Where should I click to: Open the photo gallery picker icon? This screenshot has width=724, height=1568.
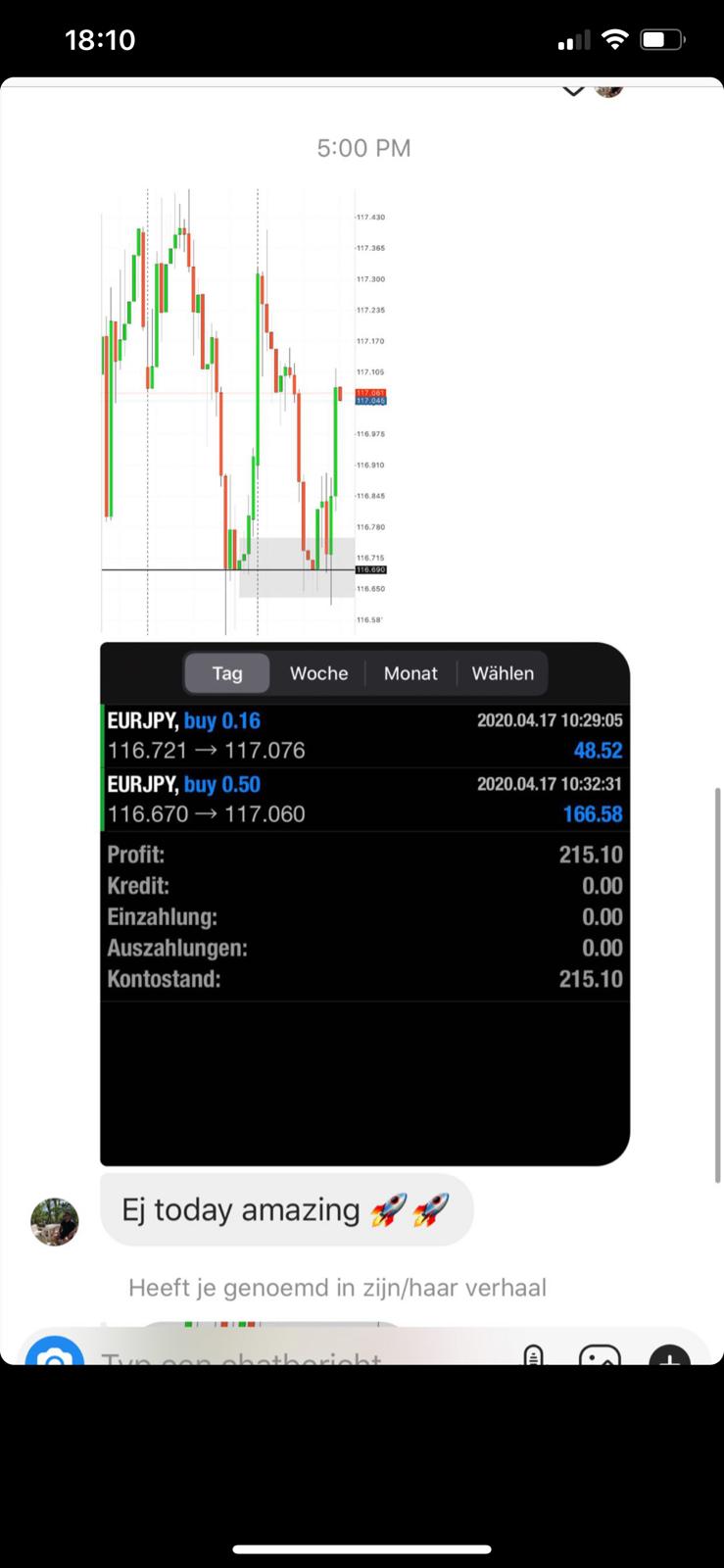click(x=600, y=1356)
